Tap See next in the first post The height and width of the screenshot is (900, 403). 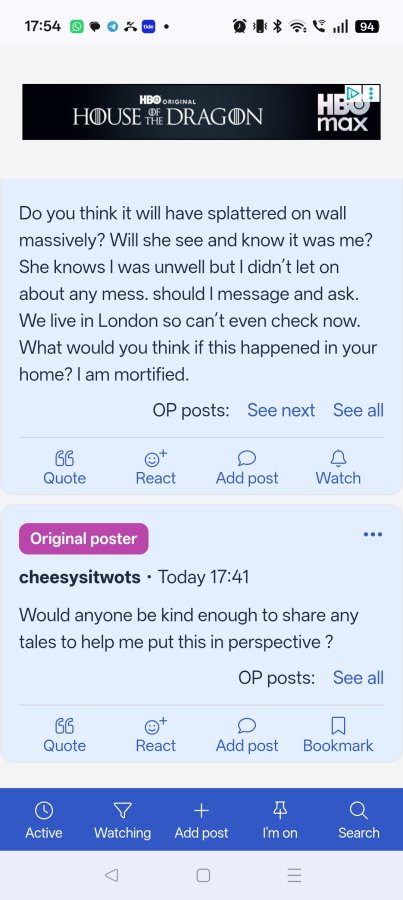click(x=281, y=410)
